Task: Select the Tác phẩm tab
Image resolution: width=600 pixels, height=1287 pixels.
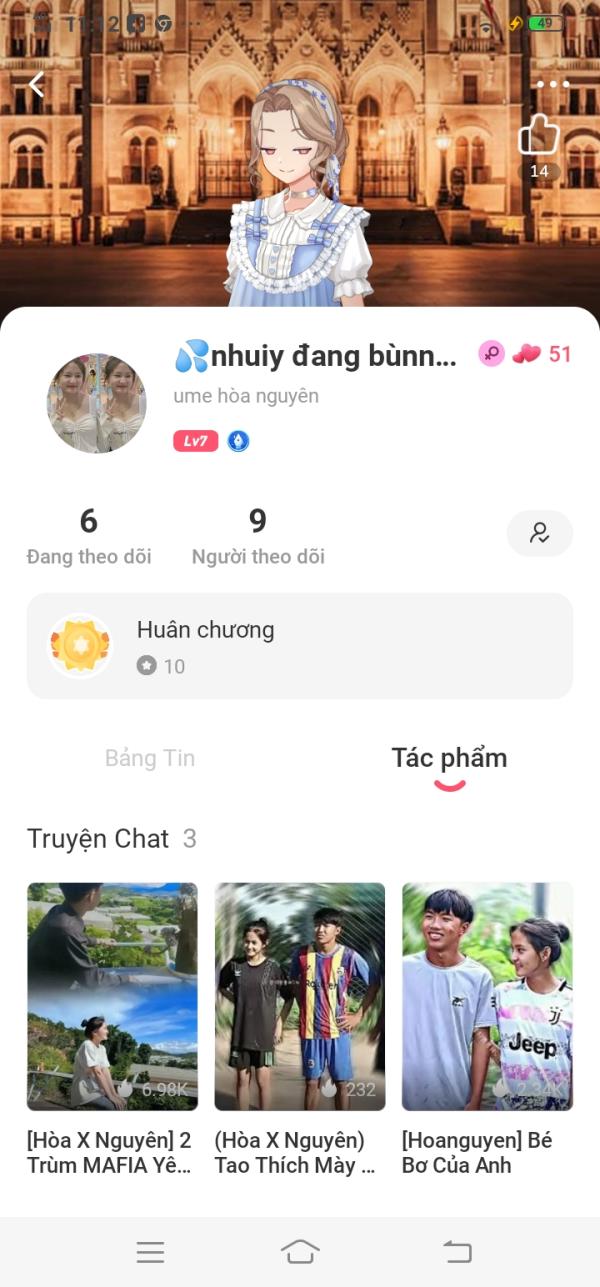Action: 449,758
